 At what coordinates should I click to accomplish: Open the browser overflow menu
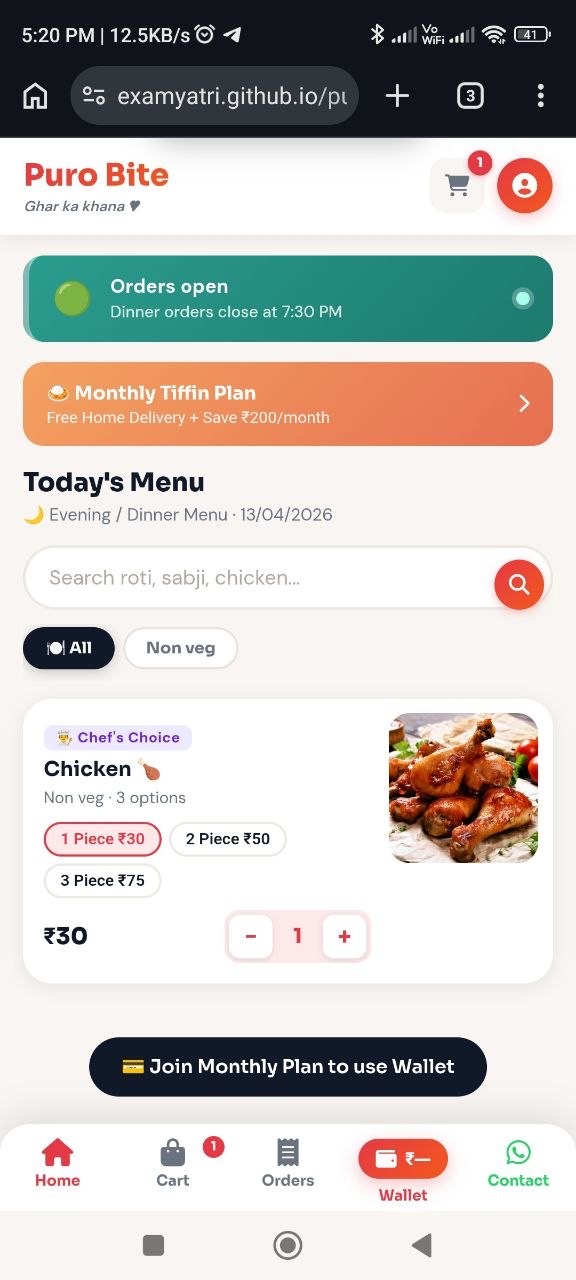[540, 96]
